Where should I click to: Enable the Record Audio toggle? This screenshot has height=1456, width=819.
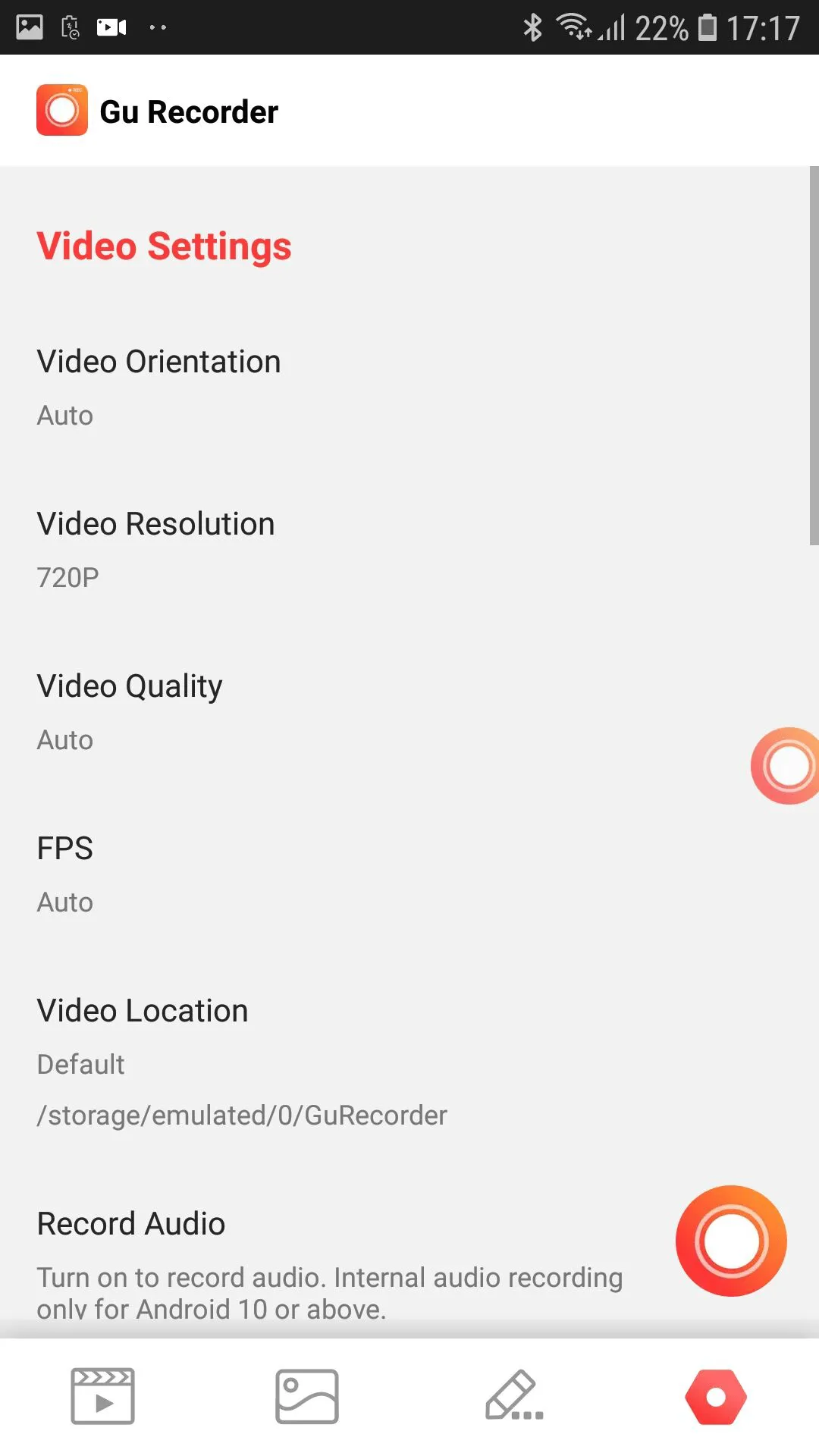[x=730, y=1240]
